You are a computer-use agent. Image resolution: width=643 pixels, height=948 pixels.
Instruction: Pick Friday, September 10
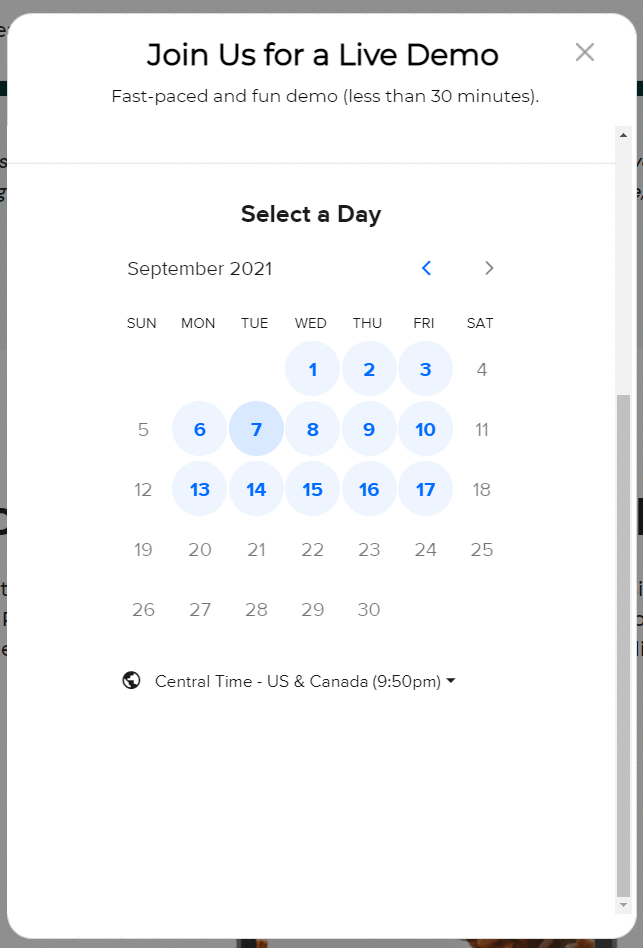point(425,430)
